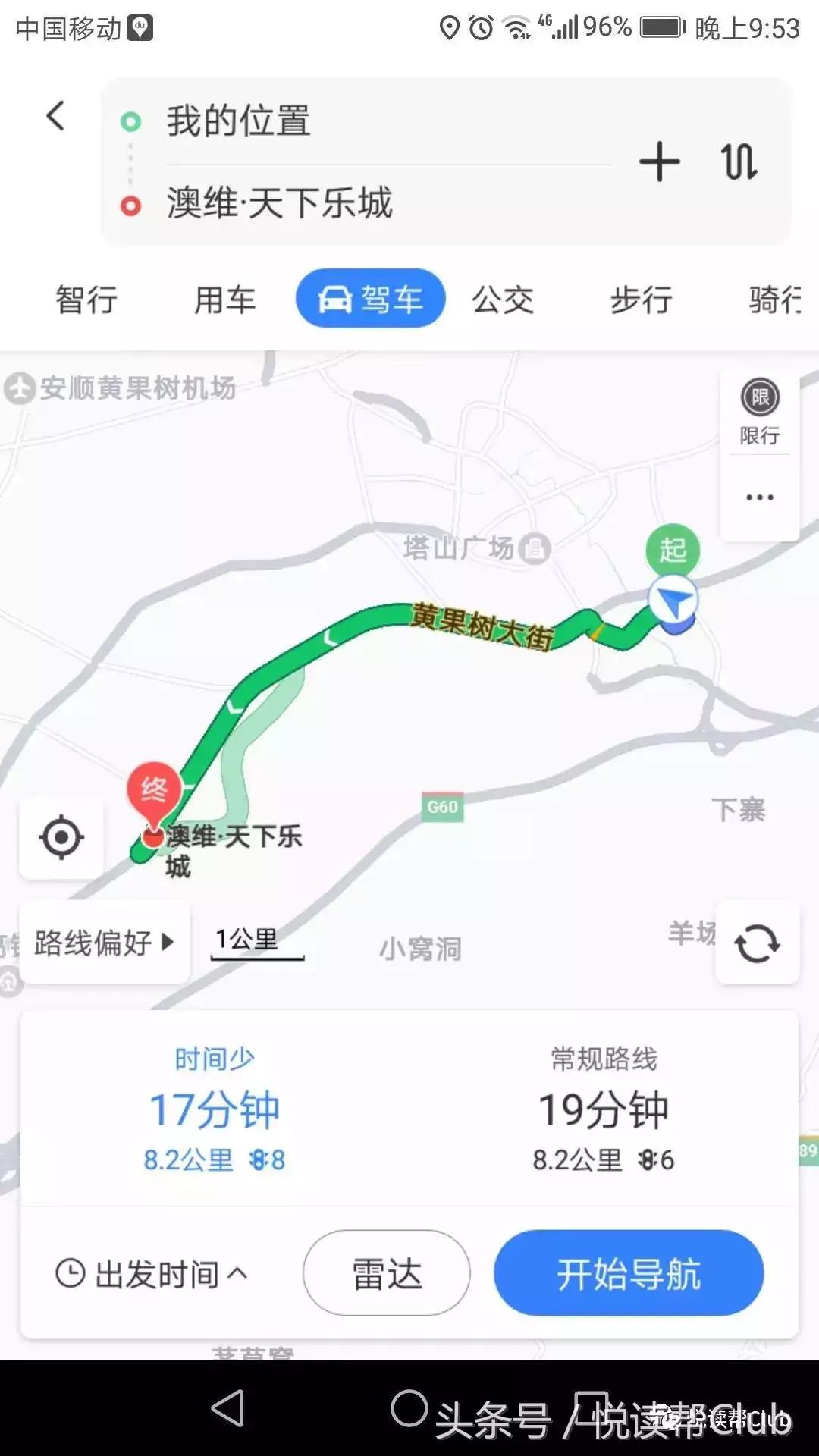Open the 雷达 radar feature
Screen dimensions: 819x1456
(x=385, y=1274)
